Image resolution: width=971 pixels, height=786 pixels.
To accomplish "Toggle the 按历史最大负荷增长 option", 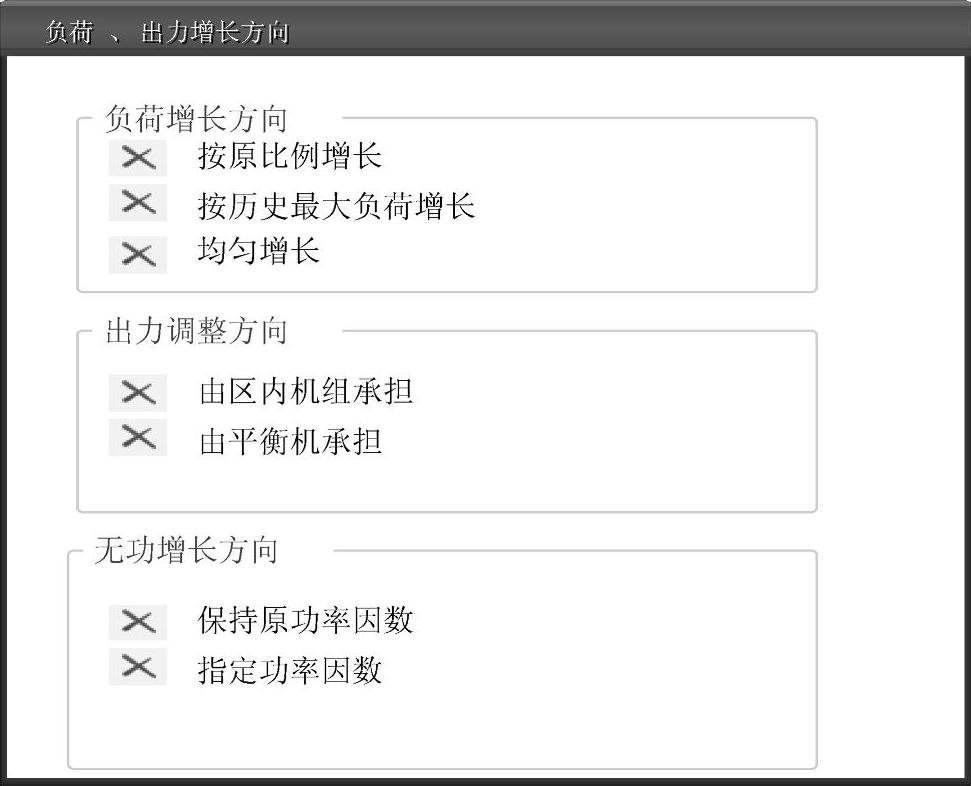I will click(138, 203).
